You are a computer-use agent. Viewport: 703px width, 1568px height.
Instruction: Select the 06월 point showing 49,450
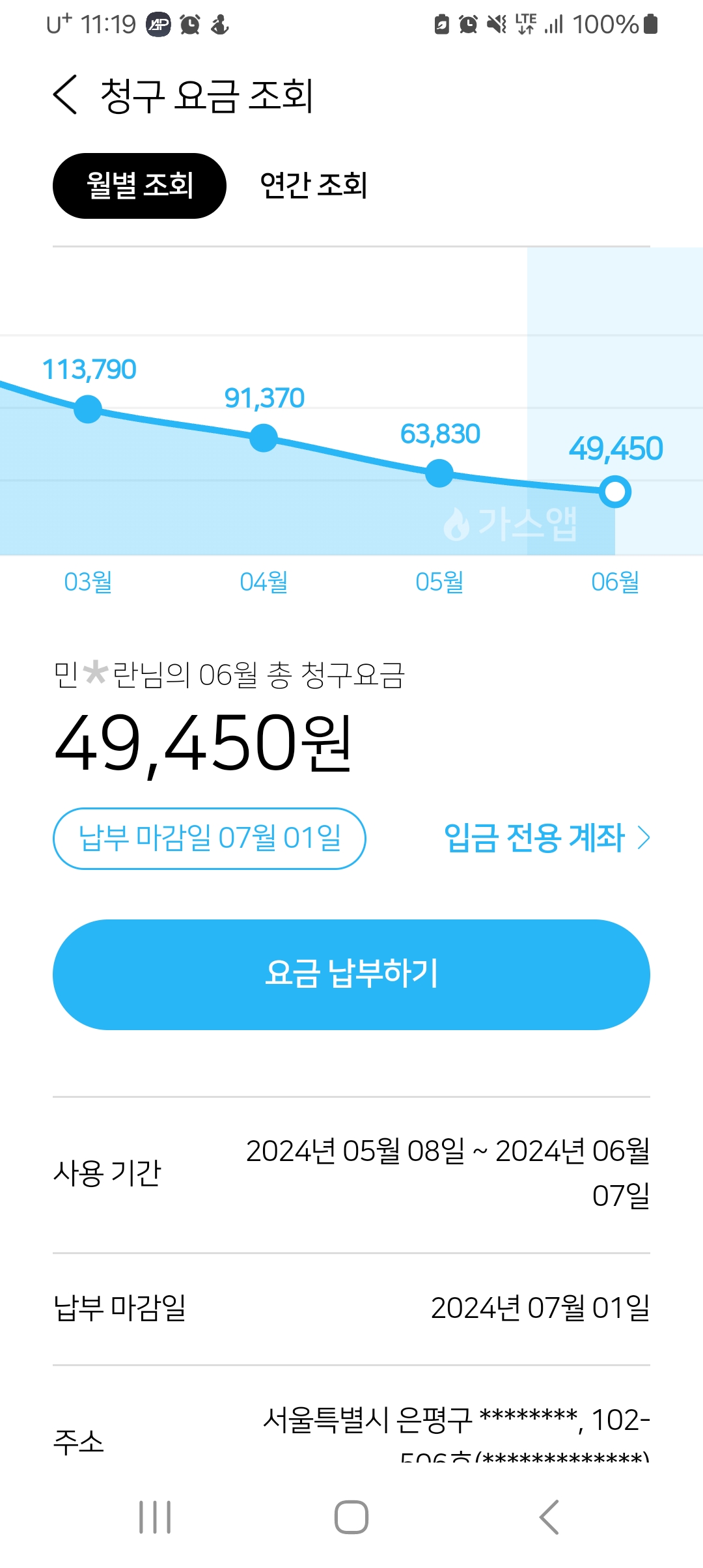click(x=615, y=492)
